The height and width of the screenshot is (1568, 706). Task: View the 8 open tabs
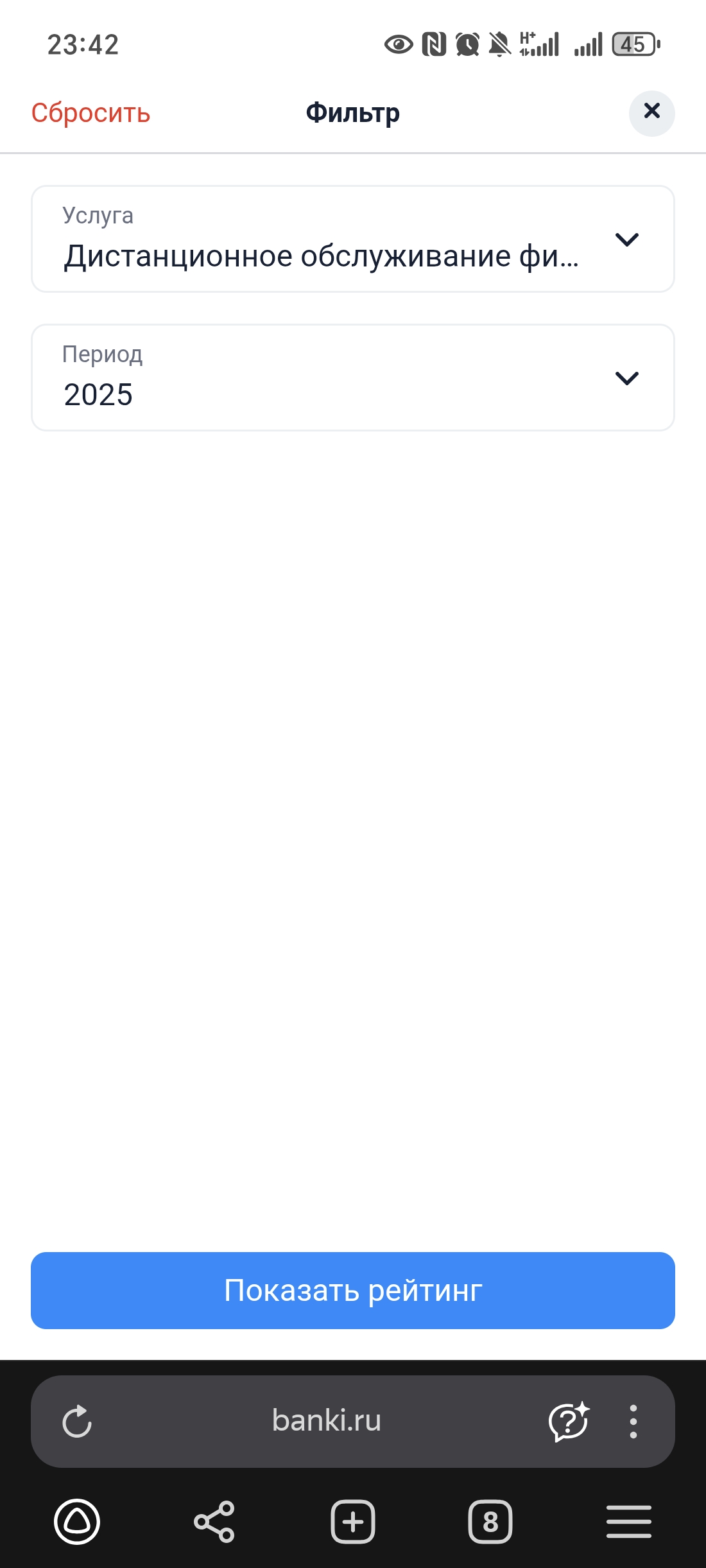(490, 1521)
